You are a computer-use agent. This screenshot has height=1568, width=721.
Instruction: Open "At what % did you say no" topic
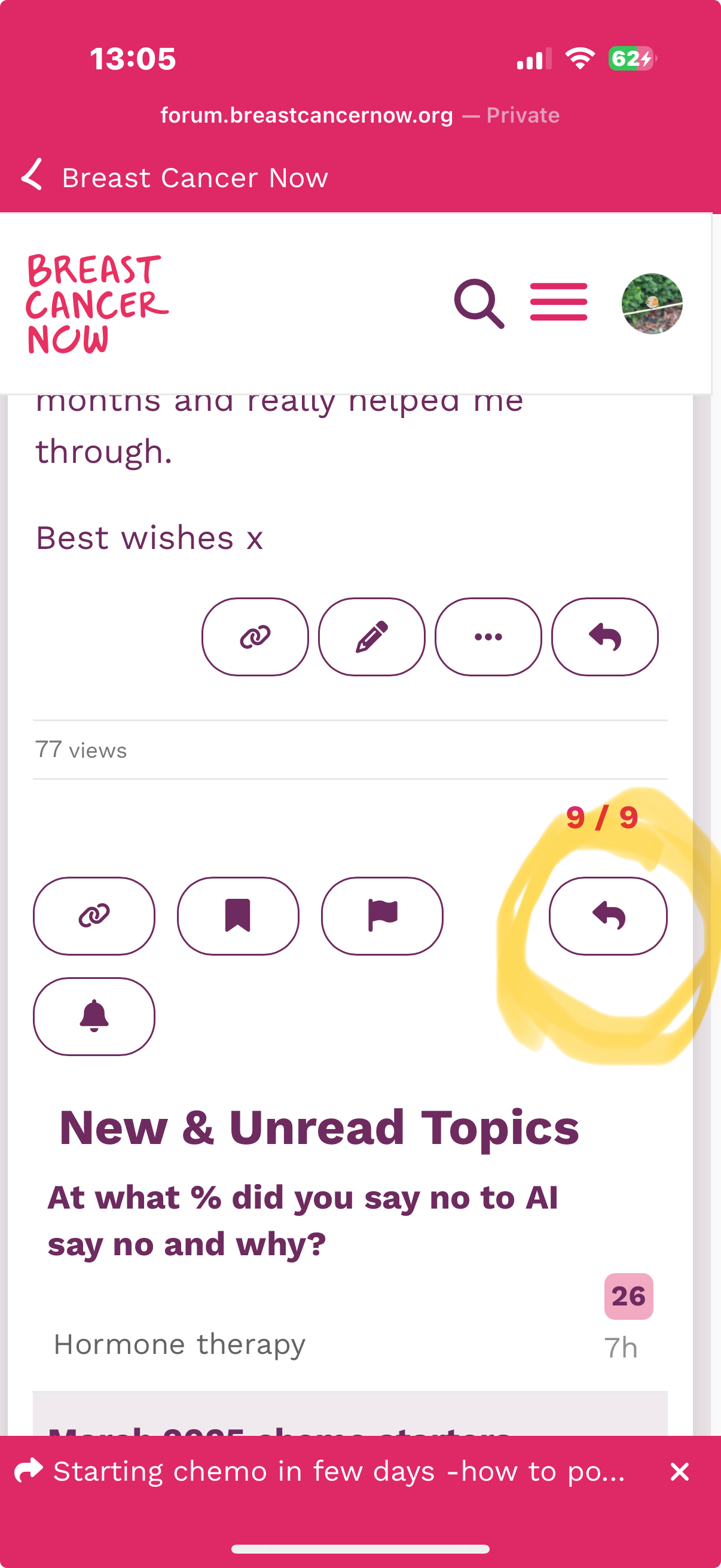pyautogui.click(x=303, y=1221)
